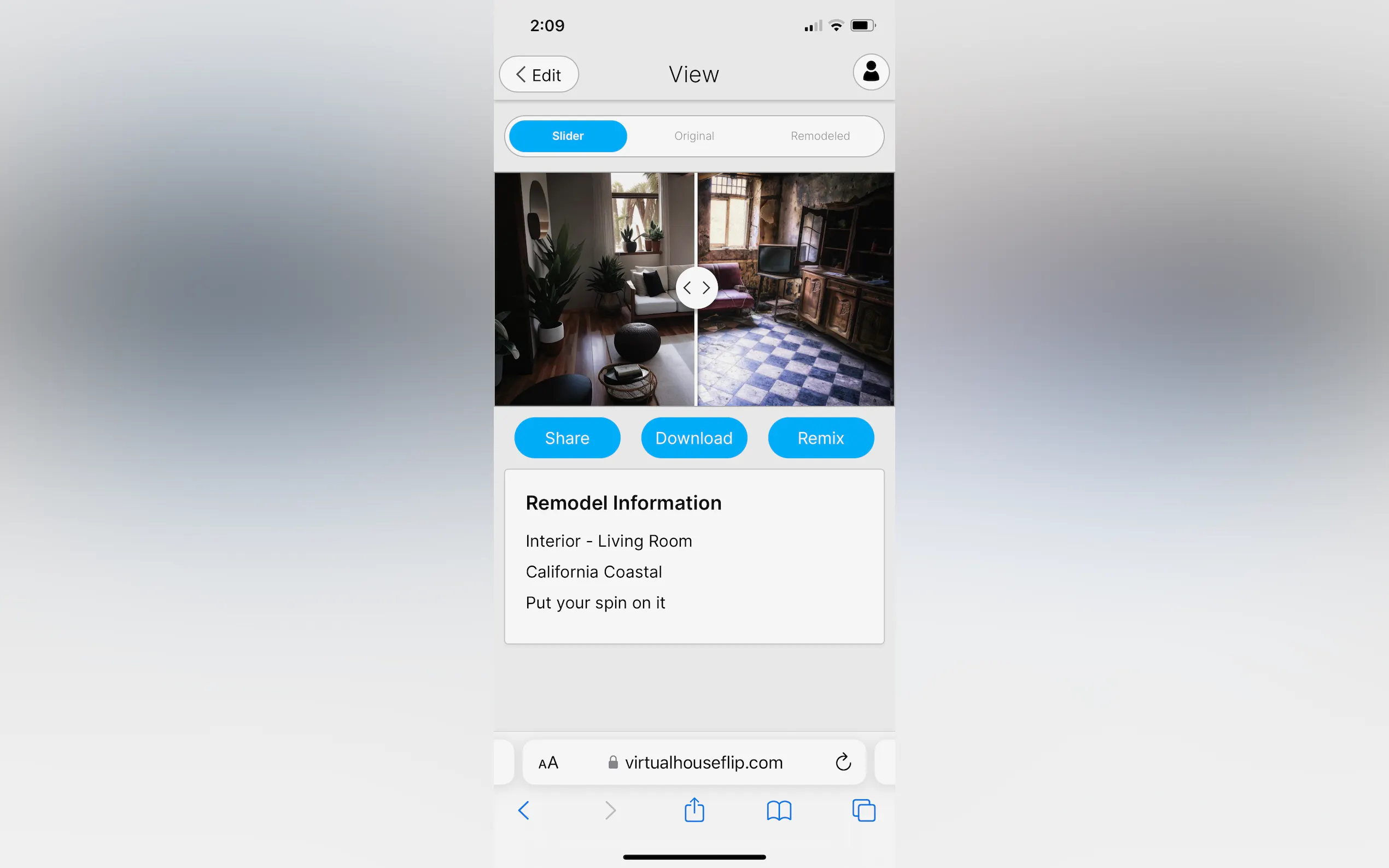This screenshot has height=868, width=1389.
Task: Tap the virtualhouseflip.com address bar
Action: coord(702,763)
